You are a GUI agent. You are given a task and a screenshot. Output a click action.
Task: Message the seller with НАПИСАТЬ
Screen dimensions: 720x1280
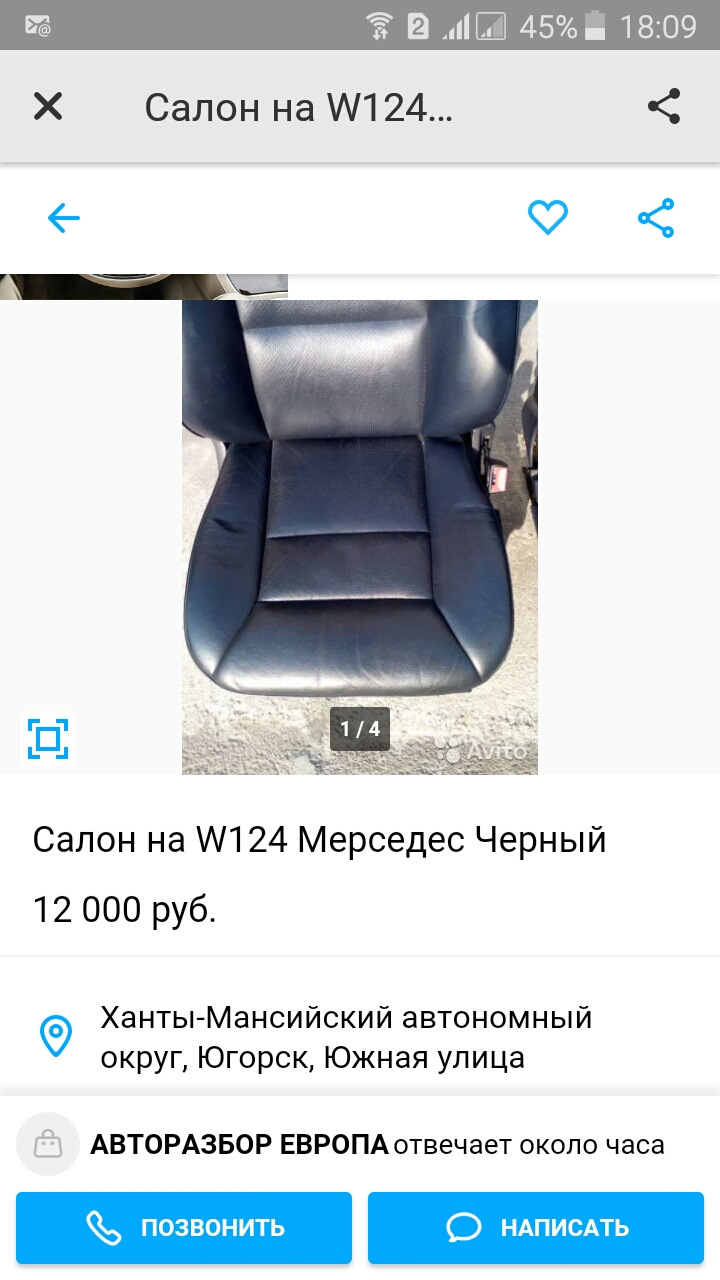click(536, 1227)
